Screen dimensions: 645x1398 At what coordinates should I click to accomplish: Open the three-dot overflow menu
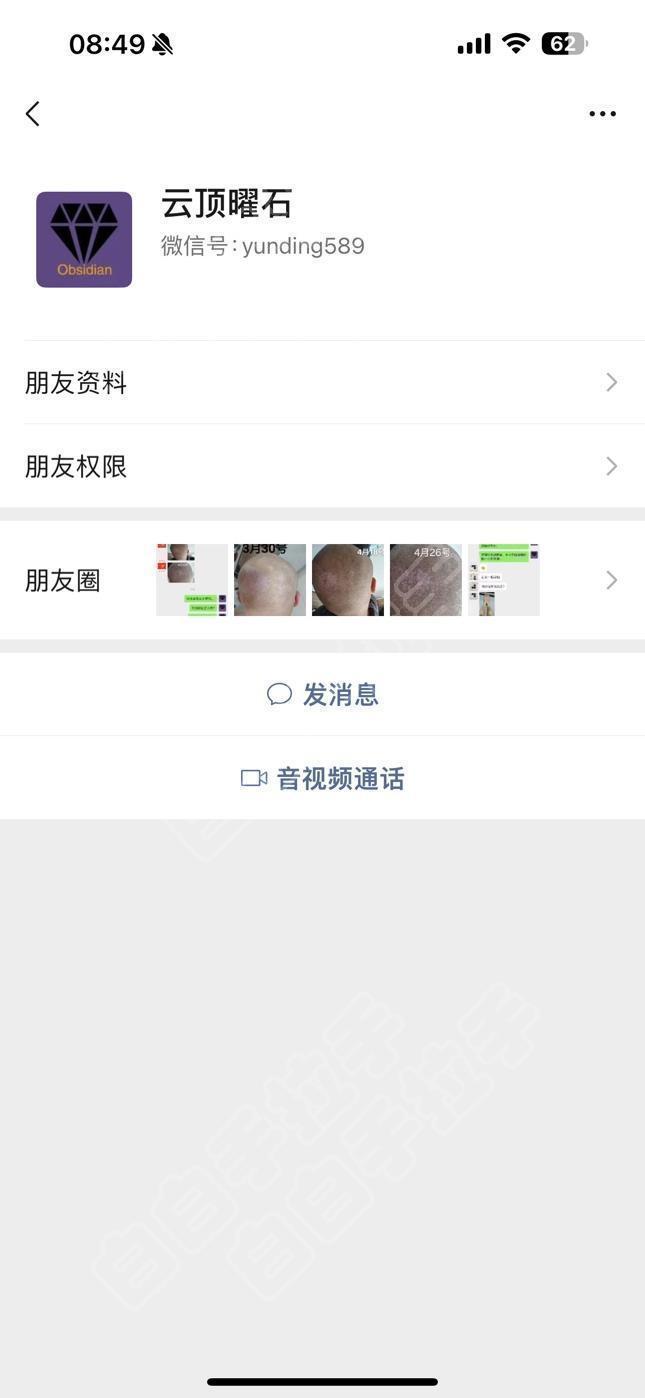(602, 114)
